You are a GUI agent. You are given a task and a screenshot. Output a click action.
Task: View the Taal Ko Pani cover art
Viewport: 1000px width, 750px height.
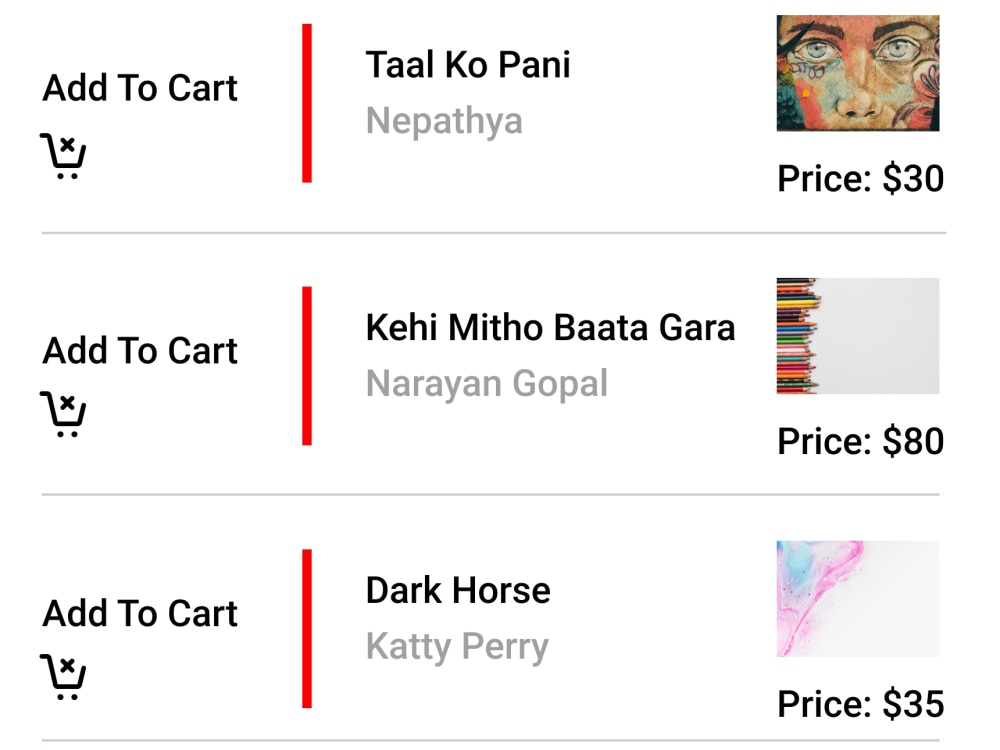[857, 73]
